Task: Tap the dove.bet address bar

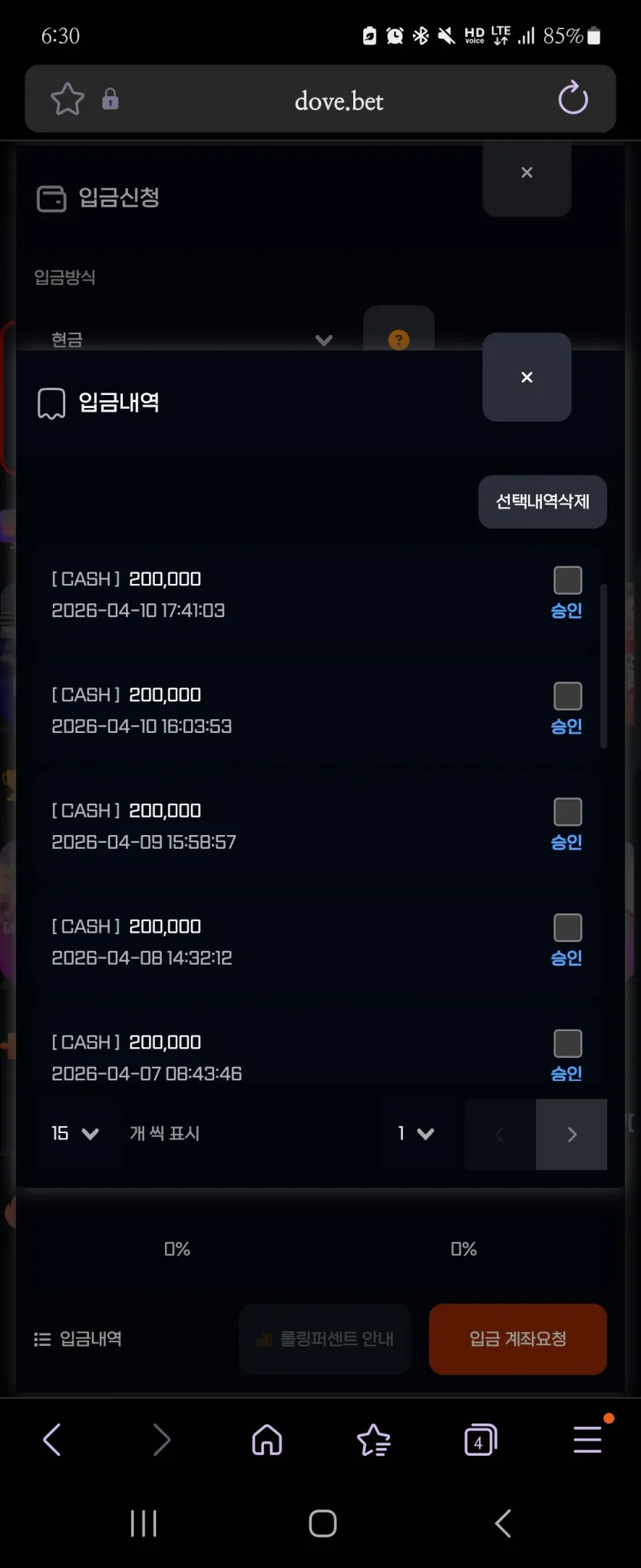Action: click(x=339, y=101)
